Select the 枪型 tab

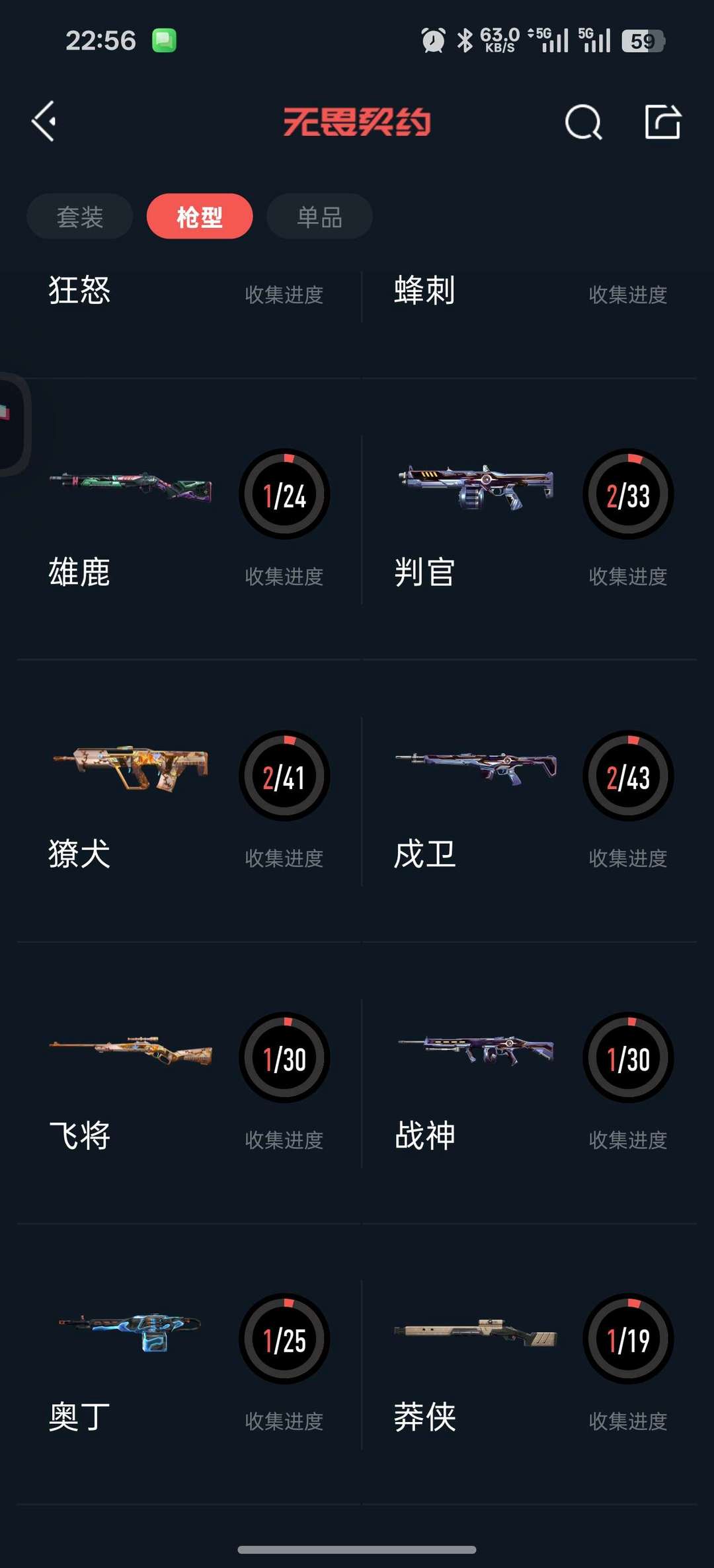[200, 217]
